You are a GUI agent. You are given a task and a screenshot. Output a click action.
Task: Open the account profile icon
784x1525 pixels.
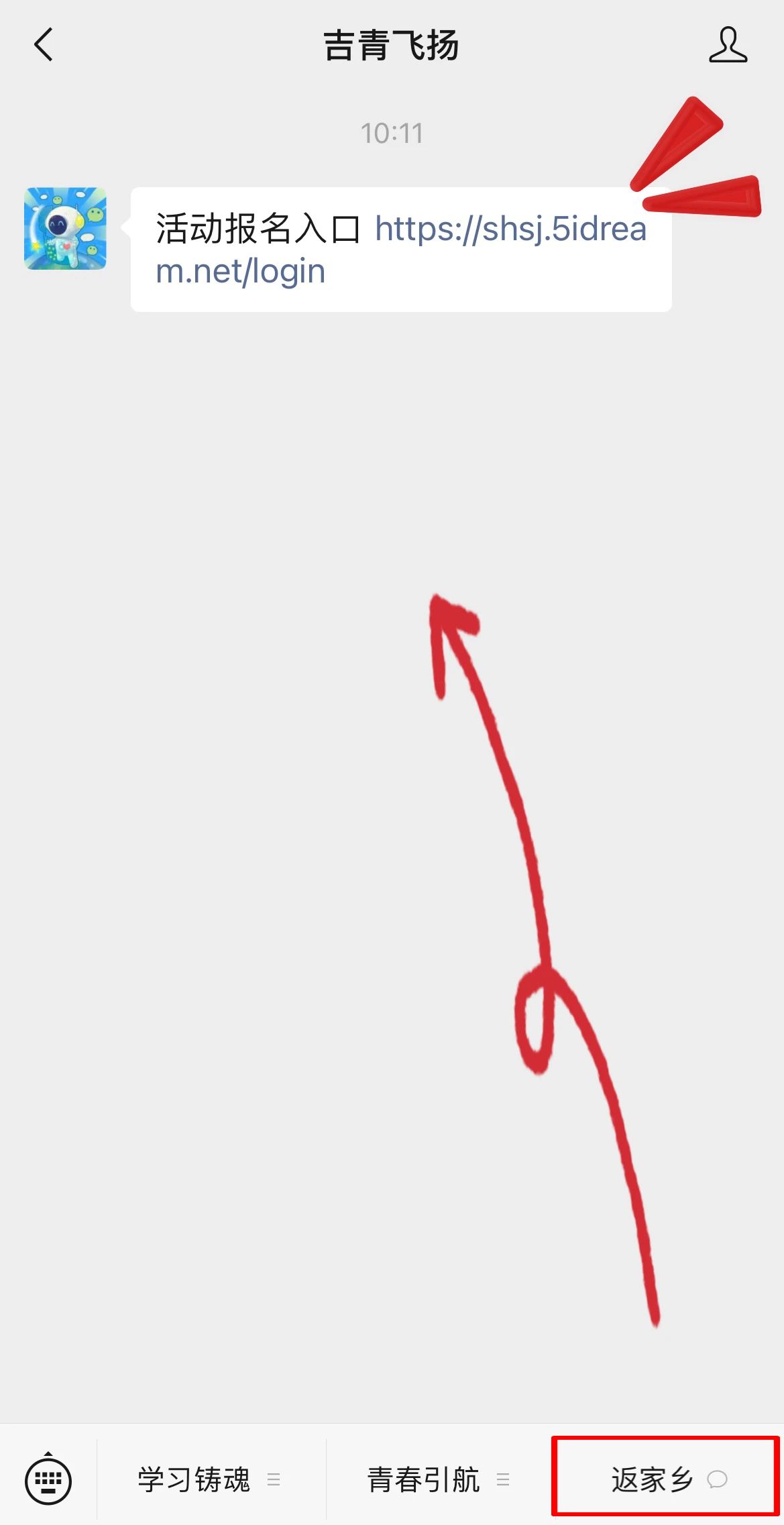point(728,45)
